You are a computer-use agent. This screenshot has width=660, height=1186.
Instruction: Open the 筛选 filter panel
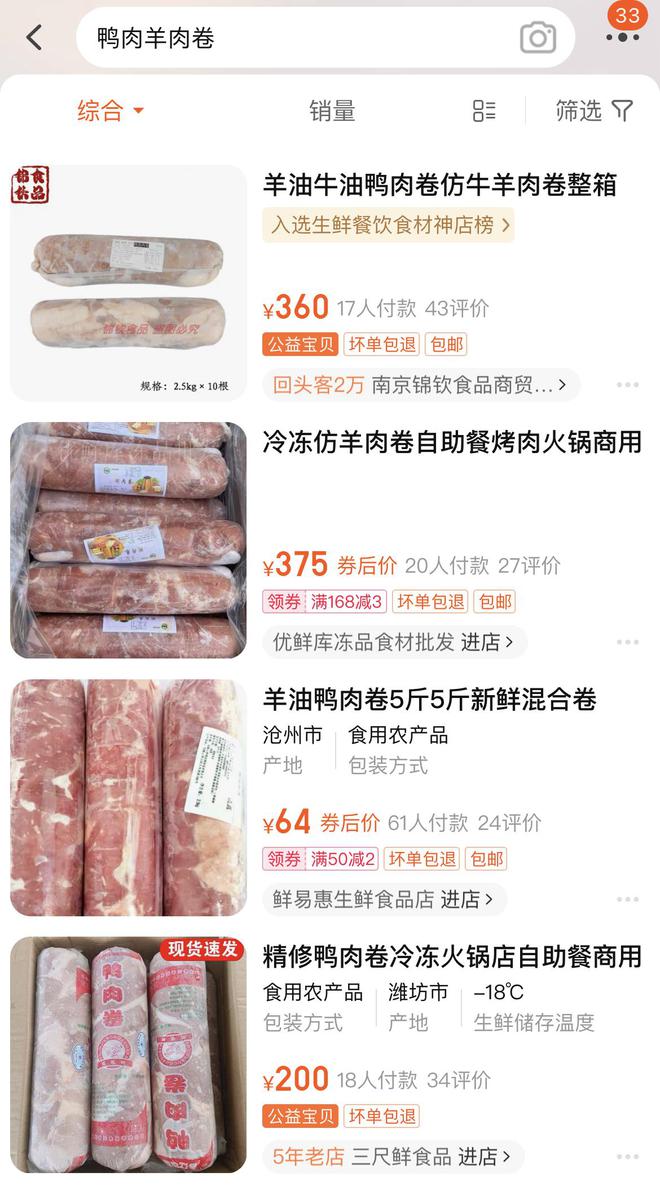click(594, 111)
